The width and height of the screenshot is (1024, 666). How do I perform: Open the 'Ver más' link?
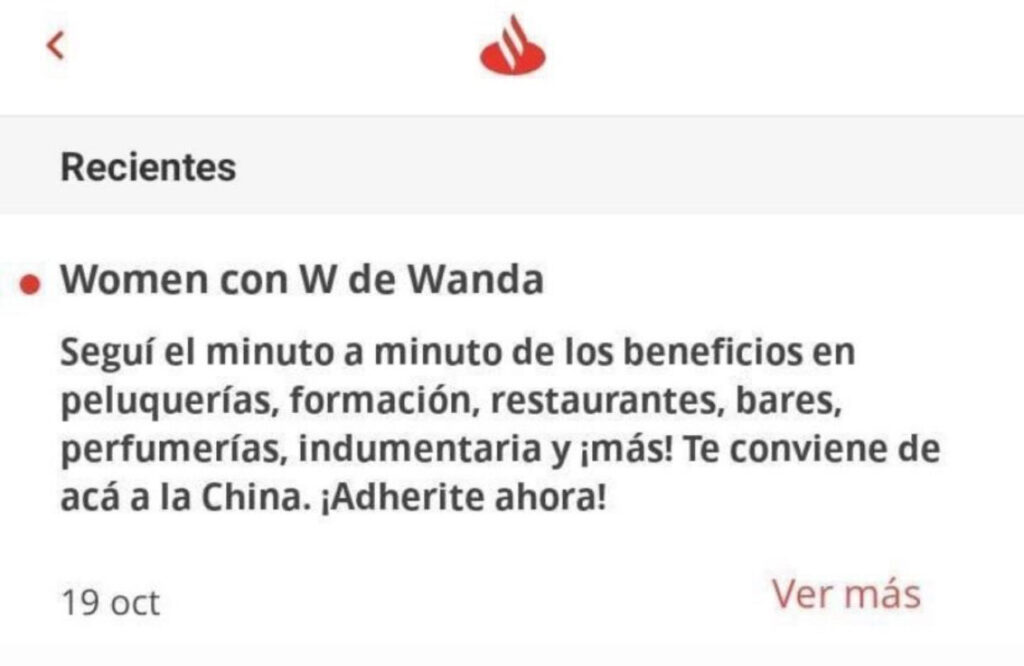pos(845,594)
